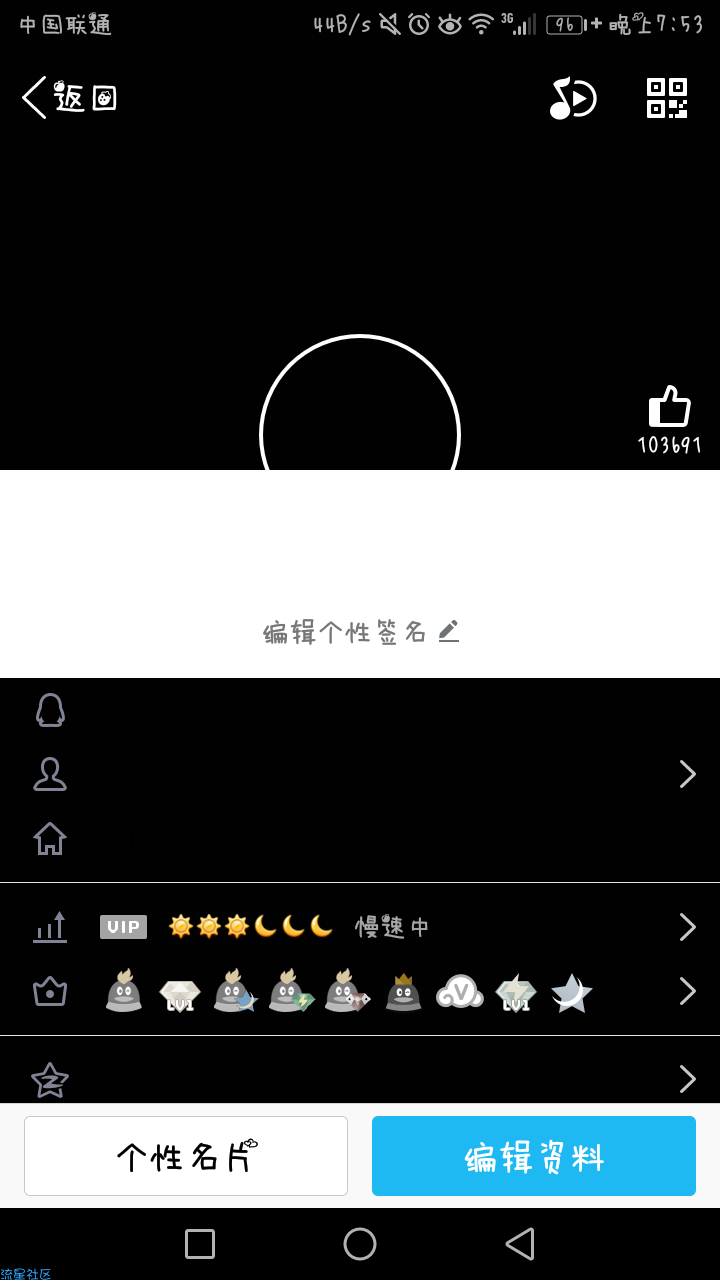Tap the 编辑资料 button
The width and height of the screenshot is (720, 1280).
pos(534,1156)
